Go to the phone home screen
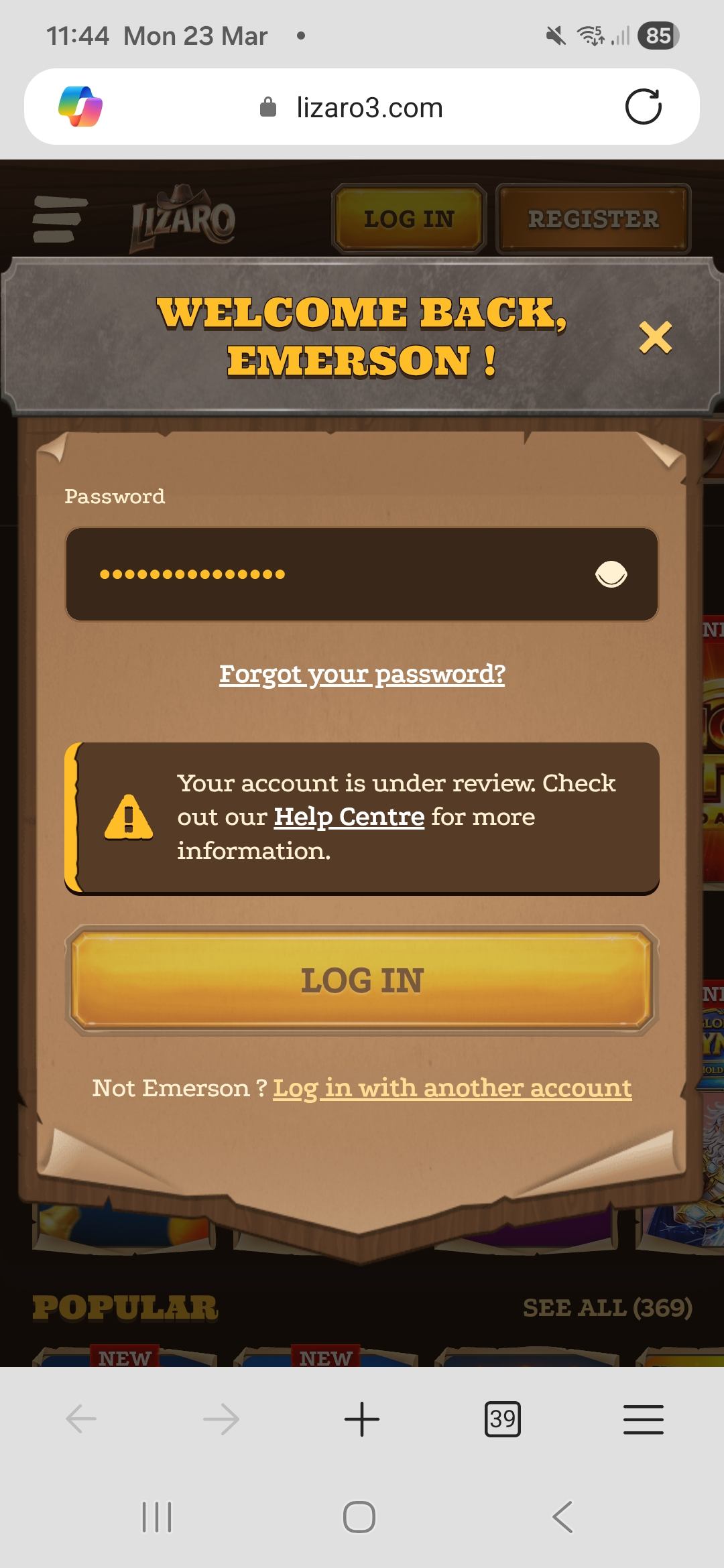Image resolution: width=724 pixels, height=1568 pixels. click(x=359, y=1516)
